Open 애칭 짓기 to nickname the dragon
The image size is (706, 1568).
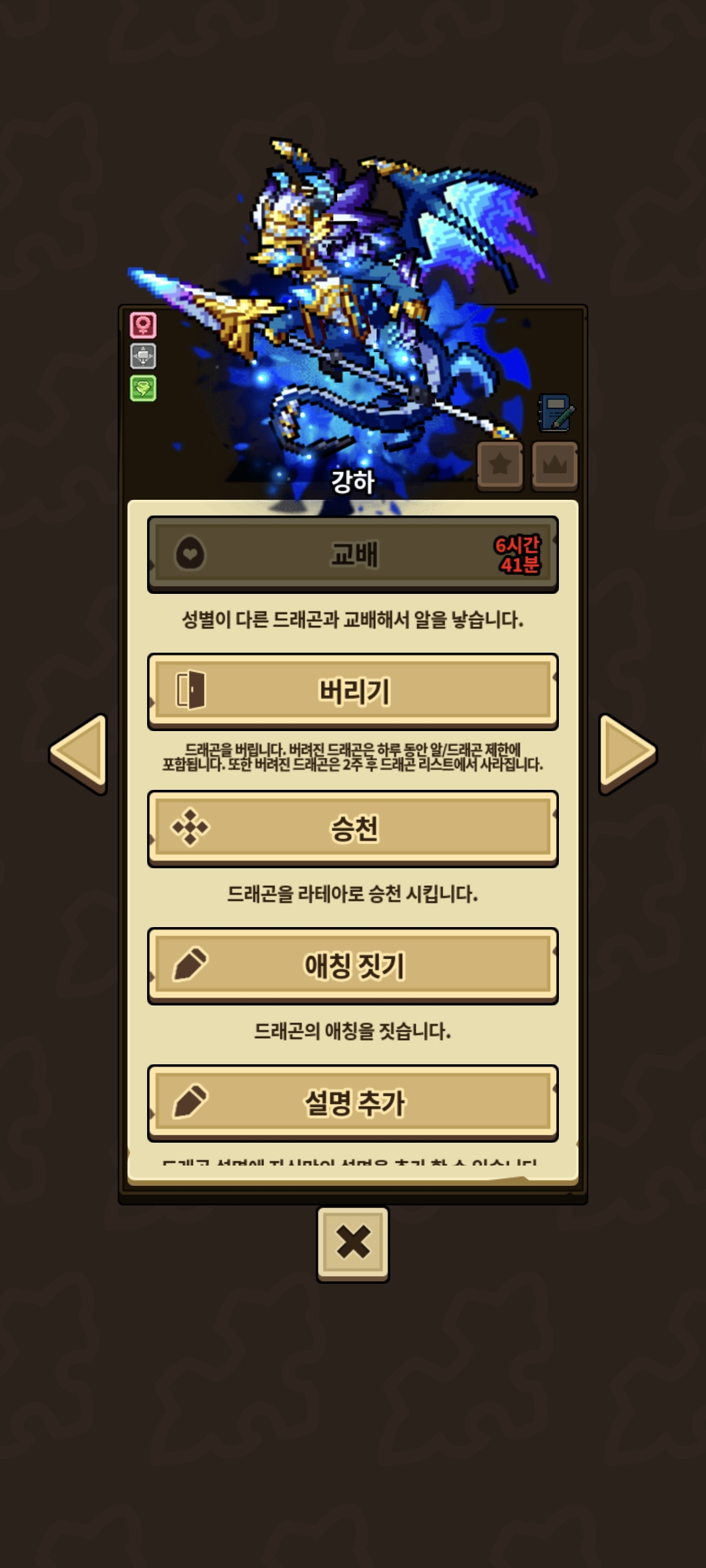[353, 966]
